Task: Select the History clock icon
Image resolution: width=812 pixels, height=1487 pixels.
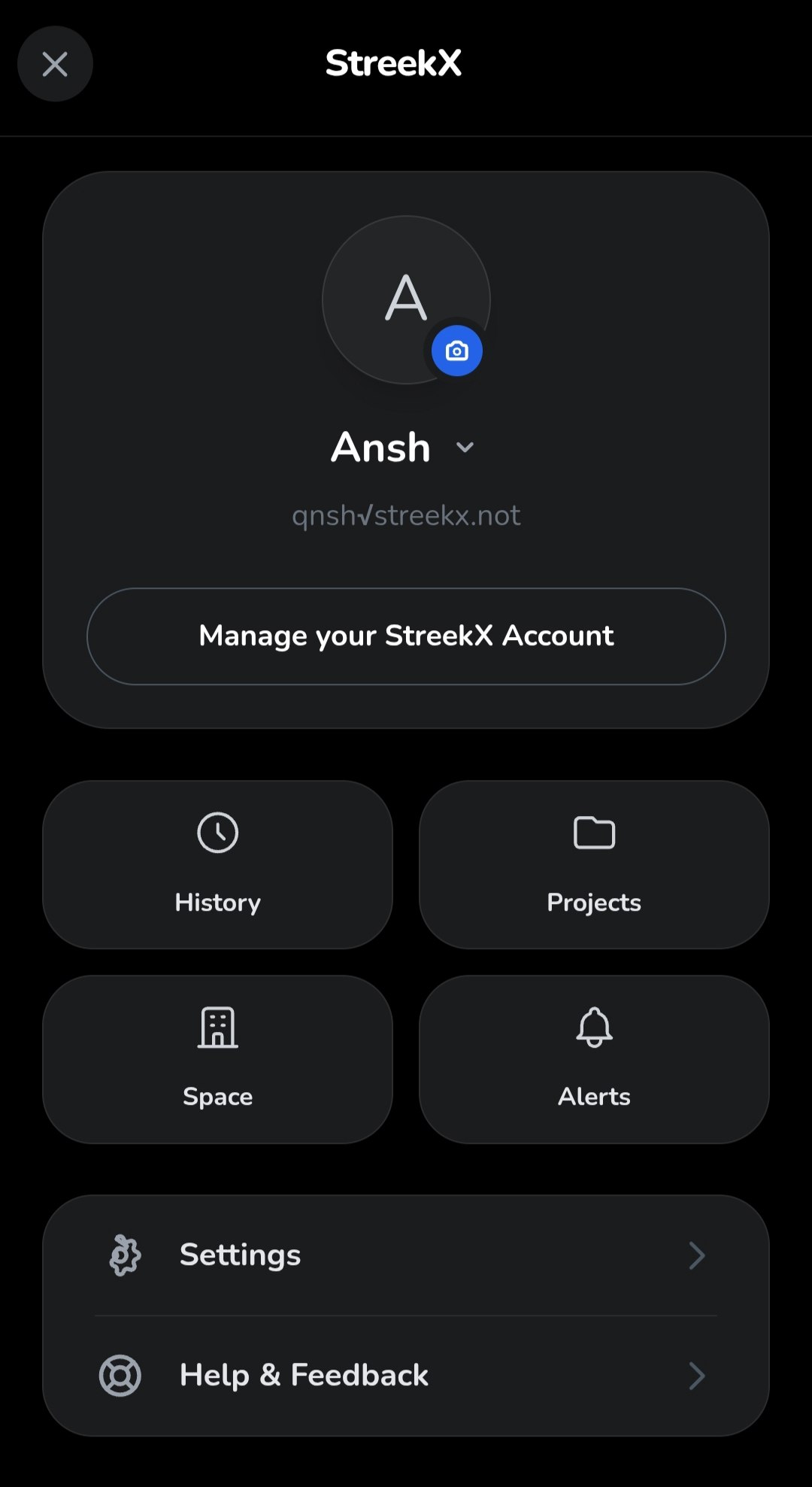Action: (217, 832)
